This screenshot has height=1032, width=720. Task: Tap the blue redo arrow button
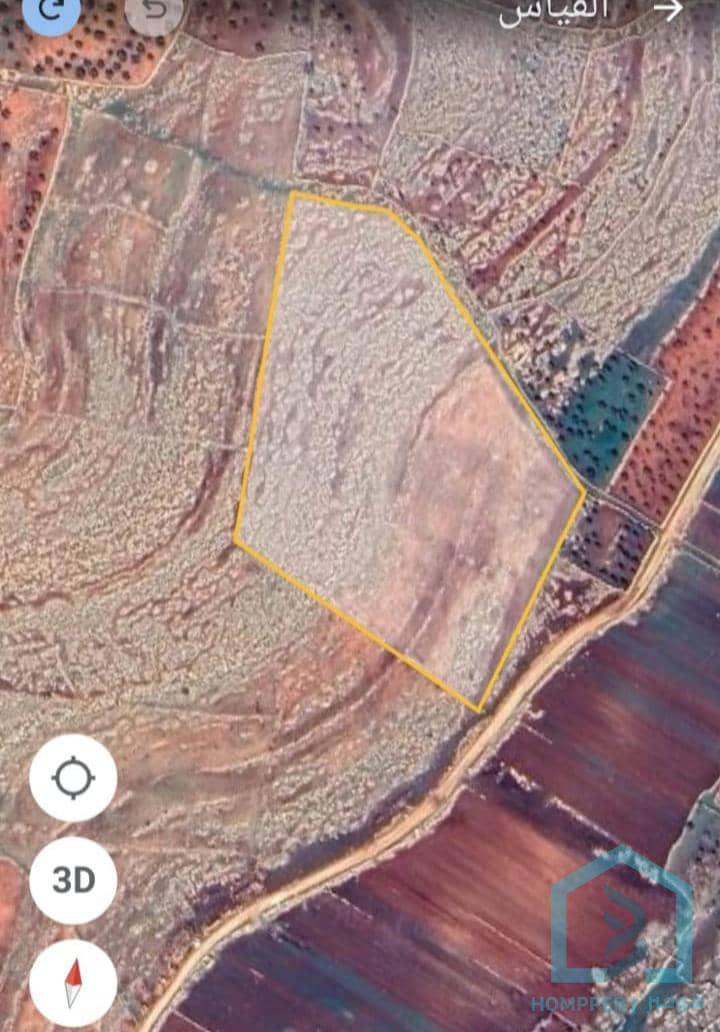coord(52,10)
